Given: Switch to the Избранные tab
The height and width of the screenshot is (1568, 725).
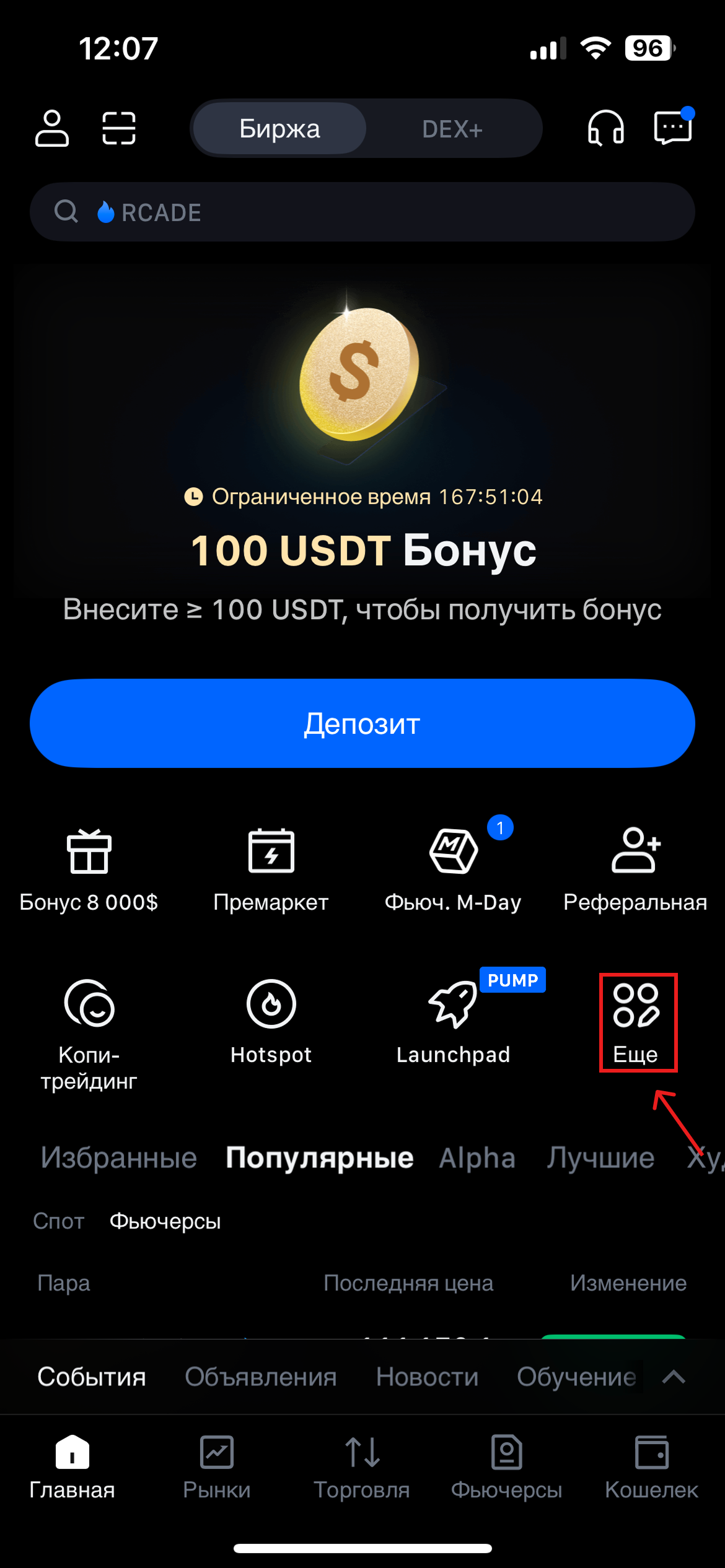Looking at the screenshot, I should click(119, 1157).
